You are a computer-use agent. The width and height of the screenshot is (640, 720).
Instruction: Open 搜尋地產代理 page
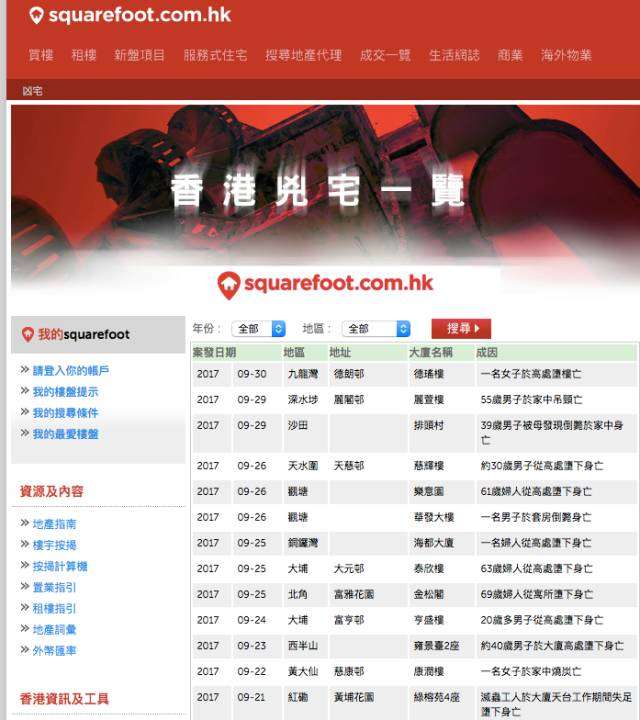coord(303,55)
